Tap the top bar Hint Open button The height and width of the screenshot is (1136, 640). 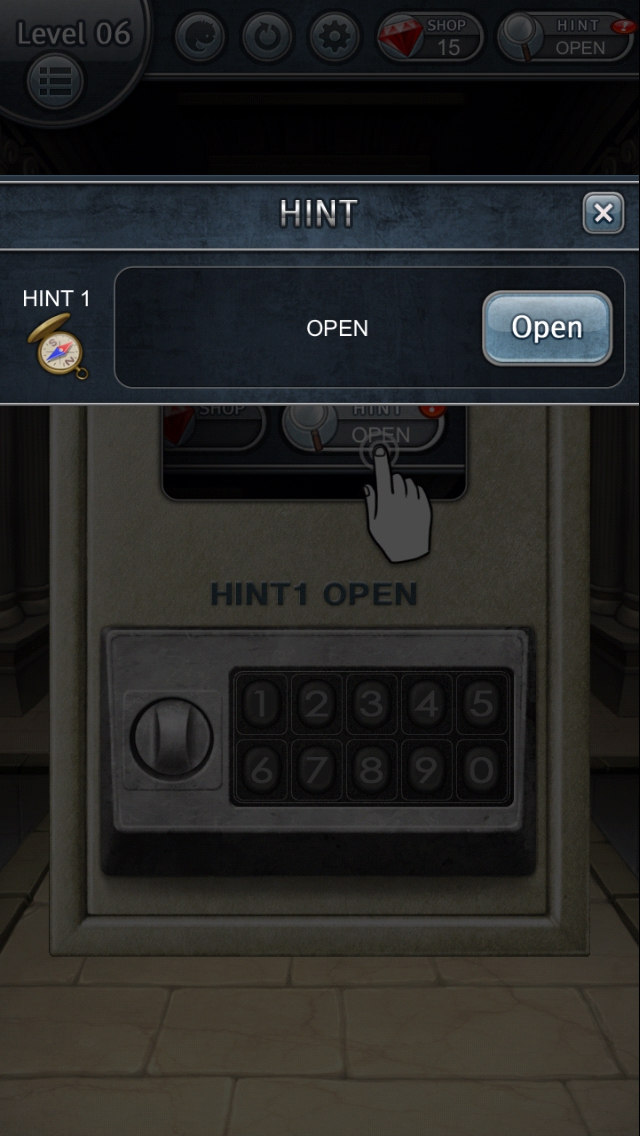(565, 37)
